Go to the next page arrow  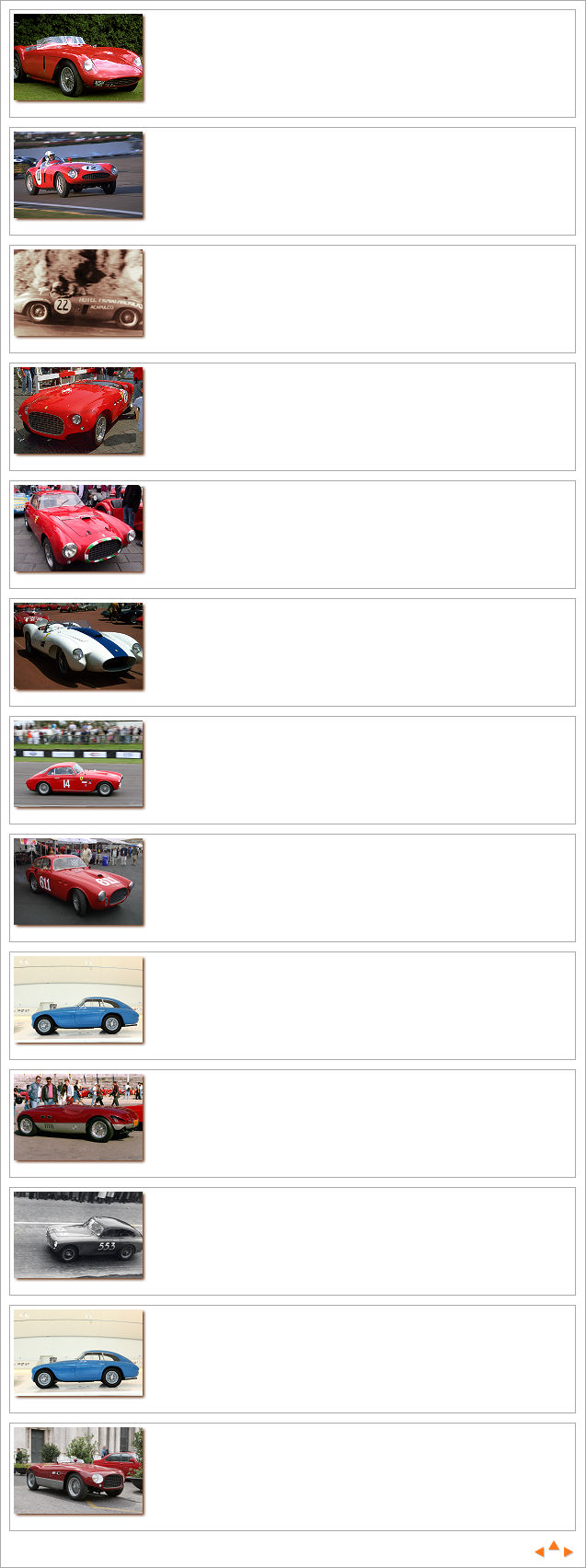click(569, 1551)
